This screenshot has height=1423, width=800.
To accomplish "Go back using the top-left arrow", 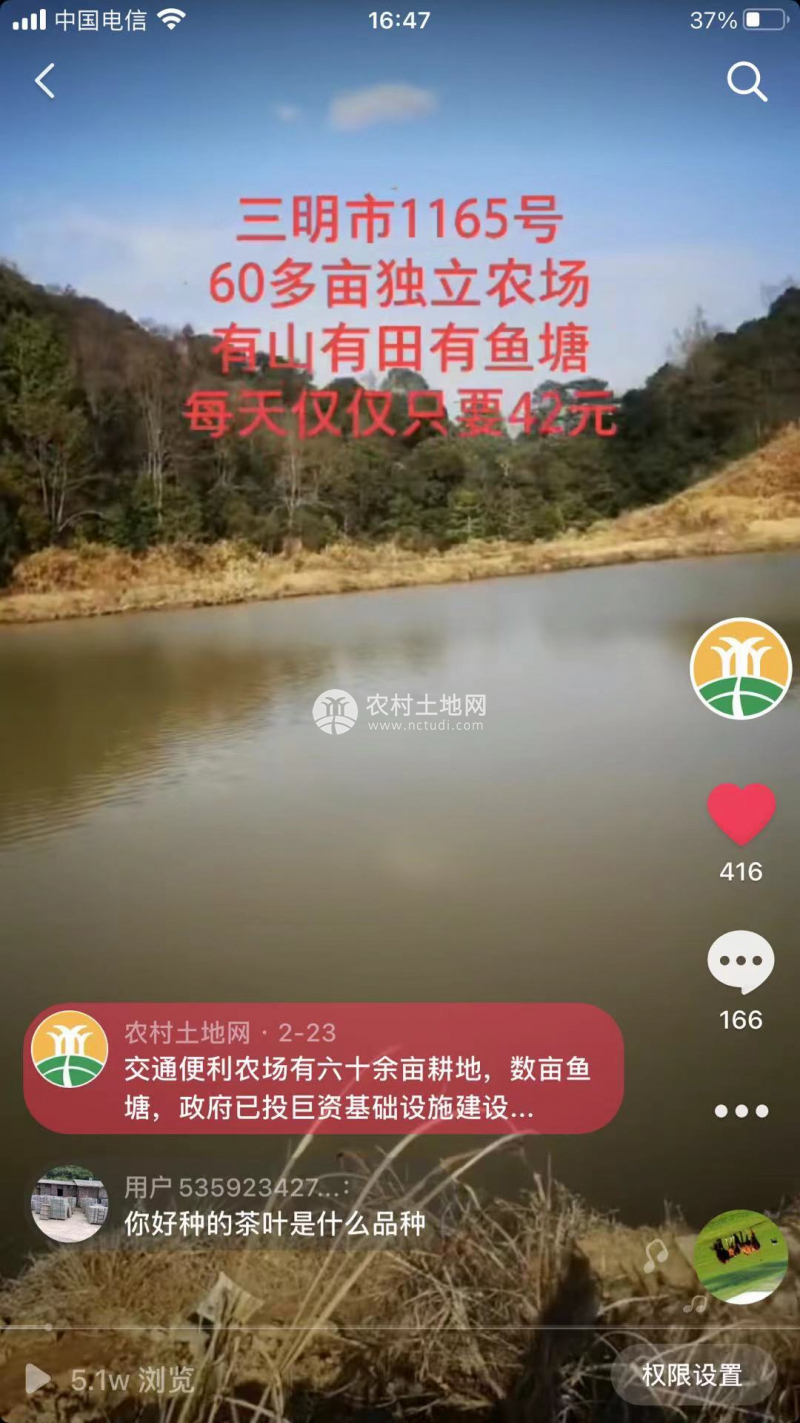I will point(45,81).
